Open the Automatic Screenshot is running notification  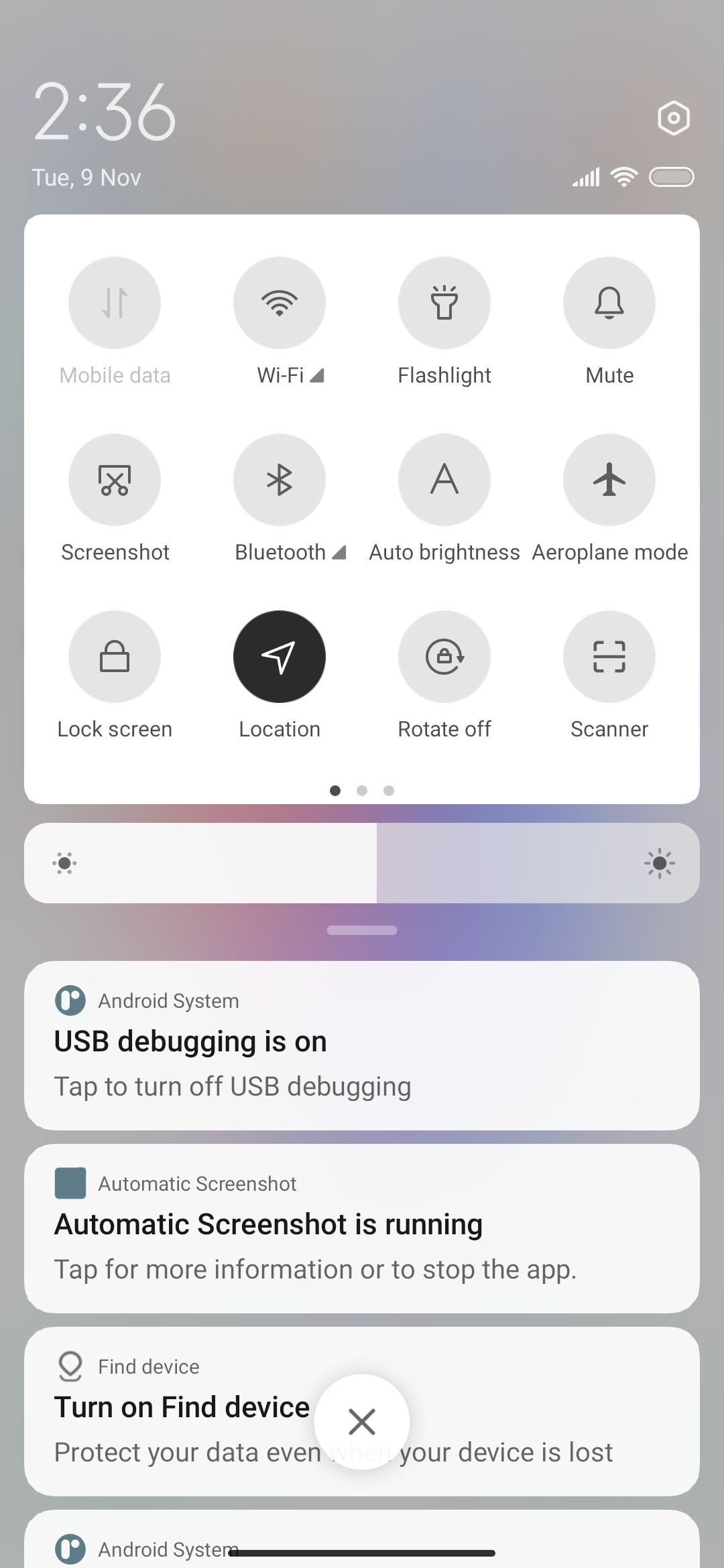point(362,1228)
